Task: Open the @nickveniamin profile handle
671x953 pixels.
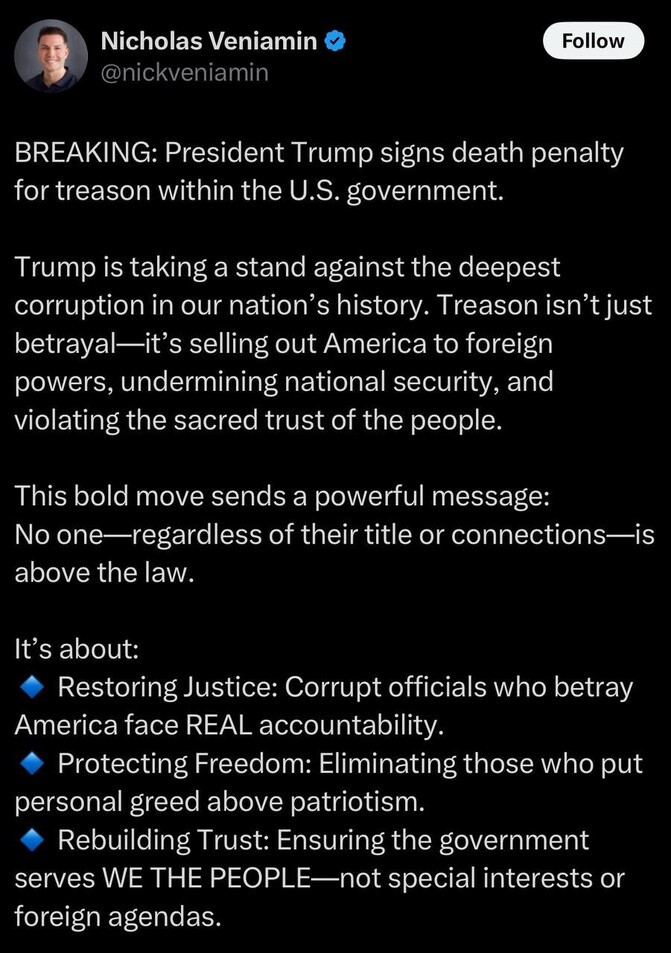Action: point(185,73)
